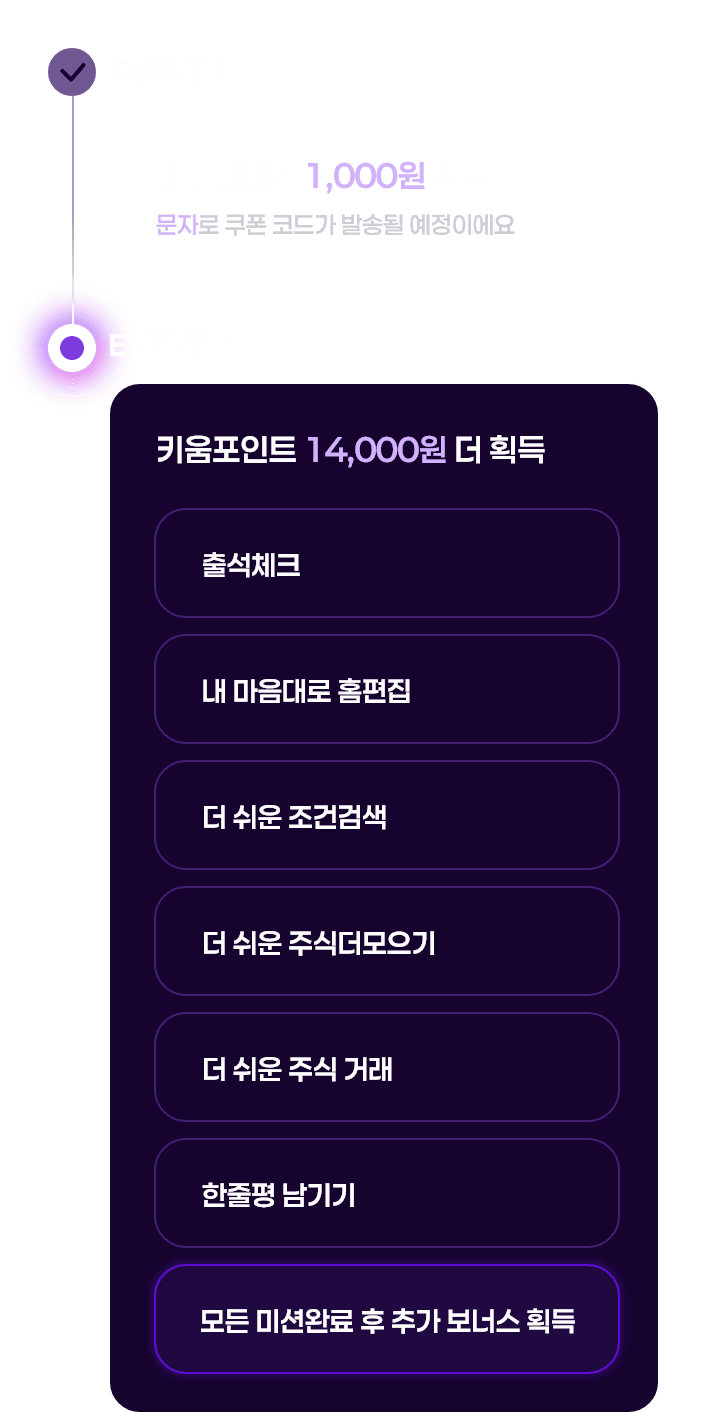Tap the completed check mark above the coupon card
The width and height of the screenshot is (720, 1420).
[71, 71]
